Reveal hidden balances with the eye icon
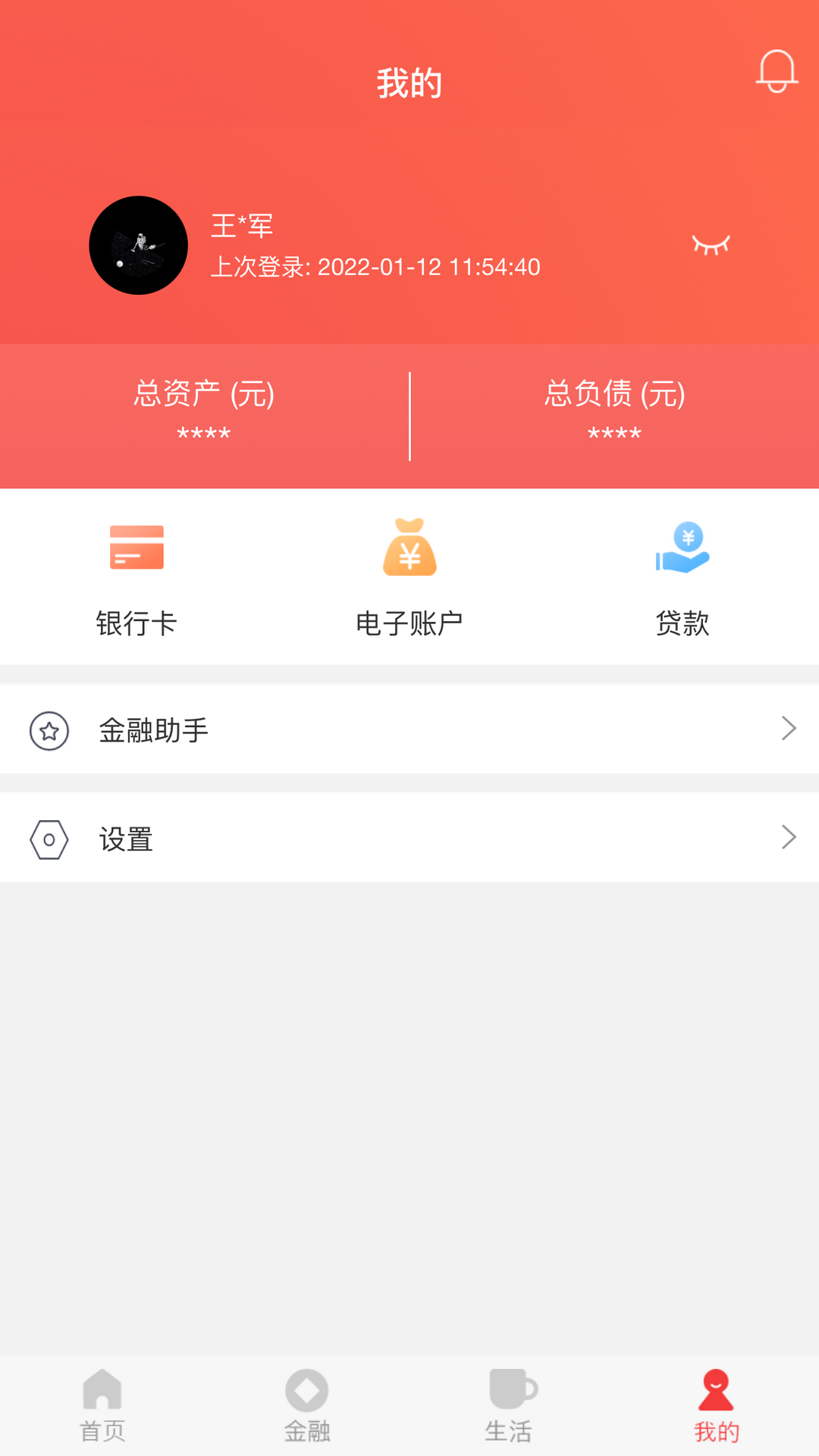This screenshot has width=819, height=1456. [x=711, y=245]
